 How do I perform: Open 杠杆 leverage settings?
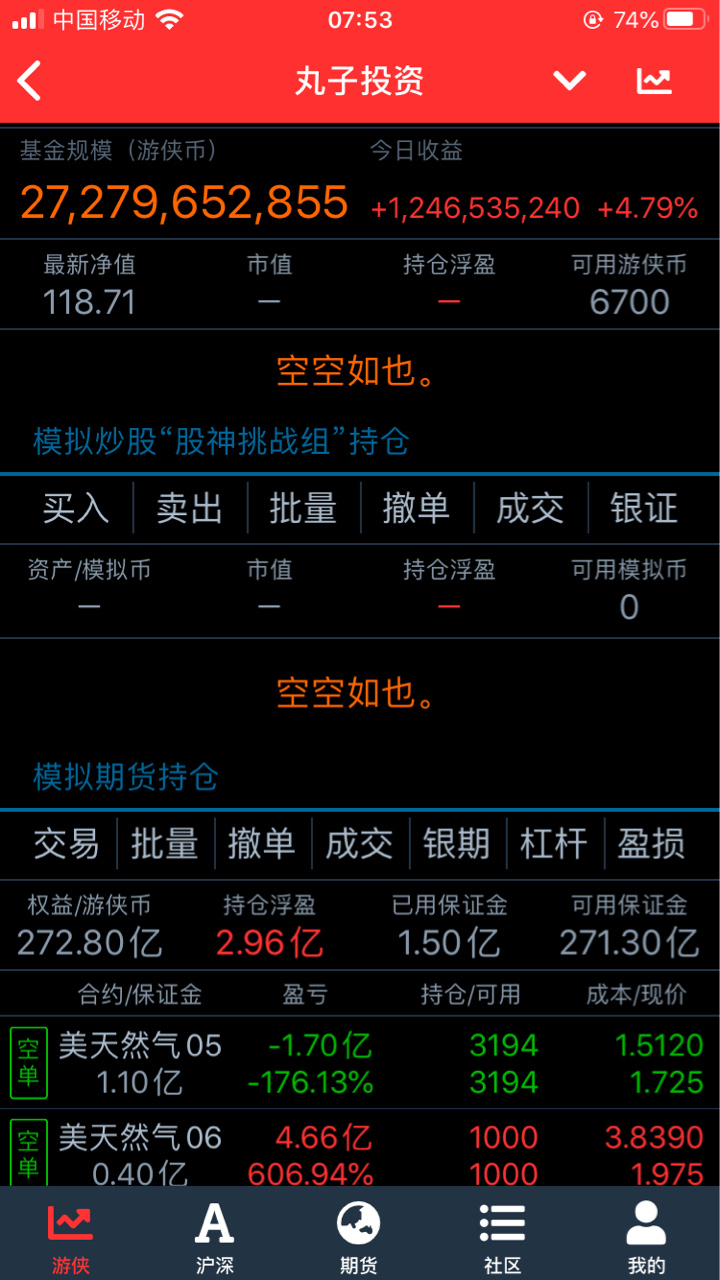click(x=553, y=844)
